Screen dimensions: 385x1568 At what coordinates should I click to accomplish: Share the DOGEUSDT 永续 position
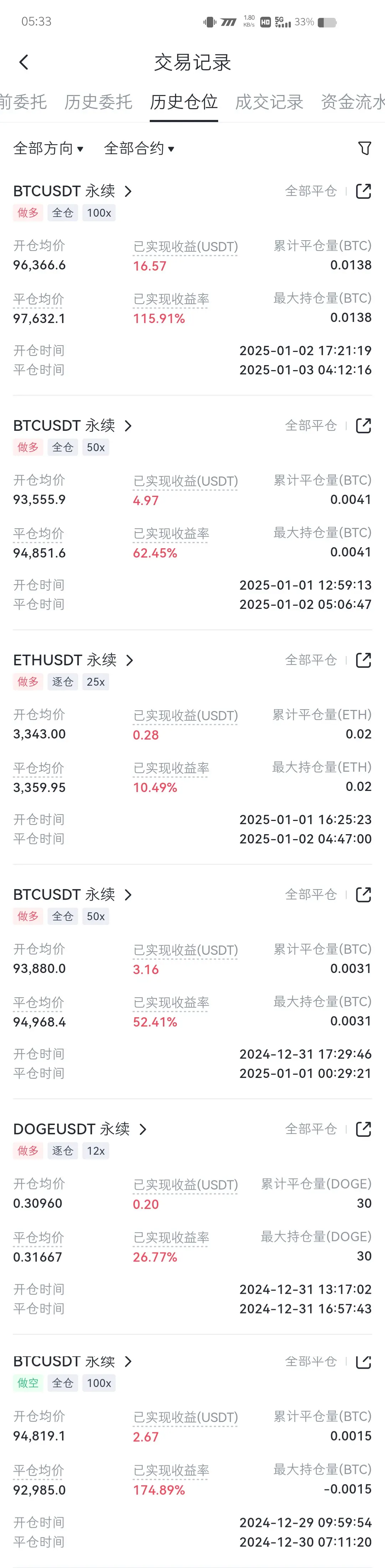[x=363, y=1129]
